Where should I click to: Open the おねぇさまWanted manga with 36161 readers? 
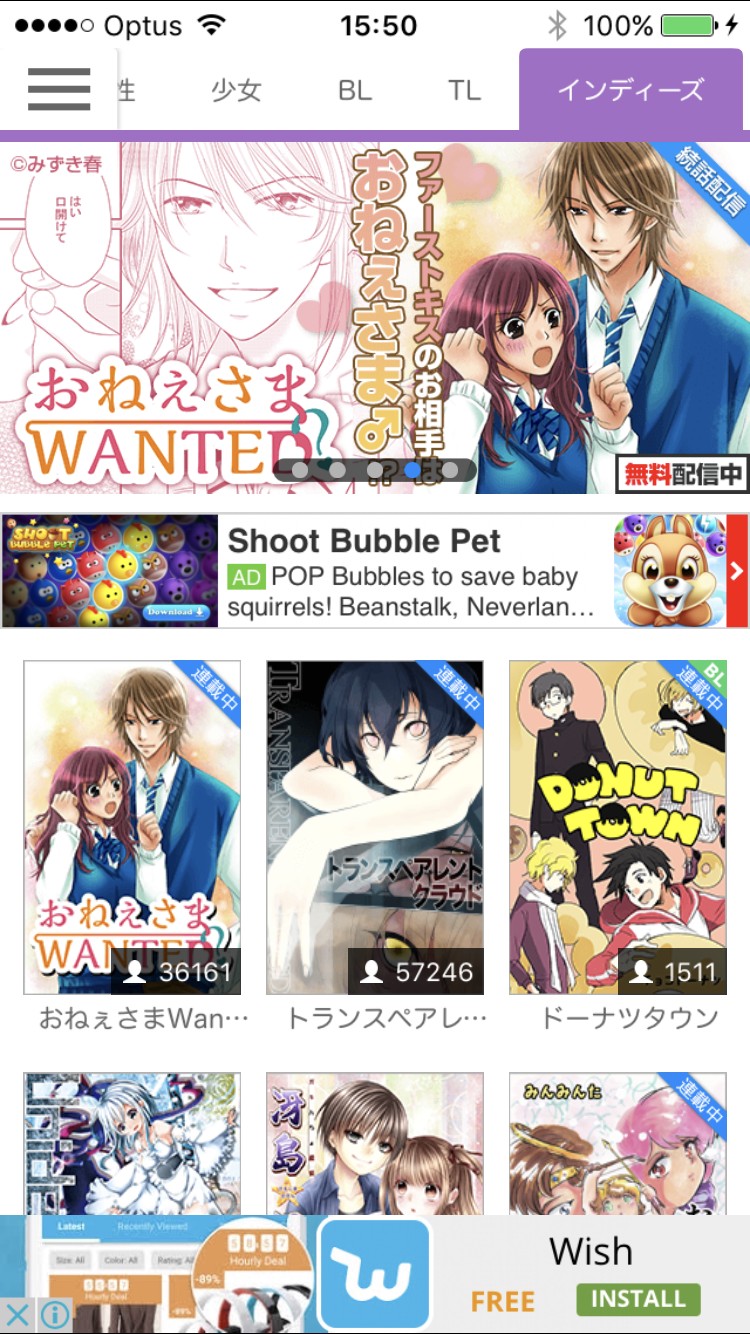pos(132,827)
